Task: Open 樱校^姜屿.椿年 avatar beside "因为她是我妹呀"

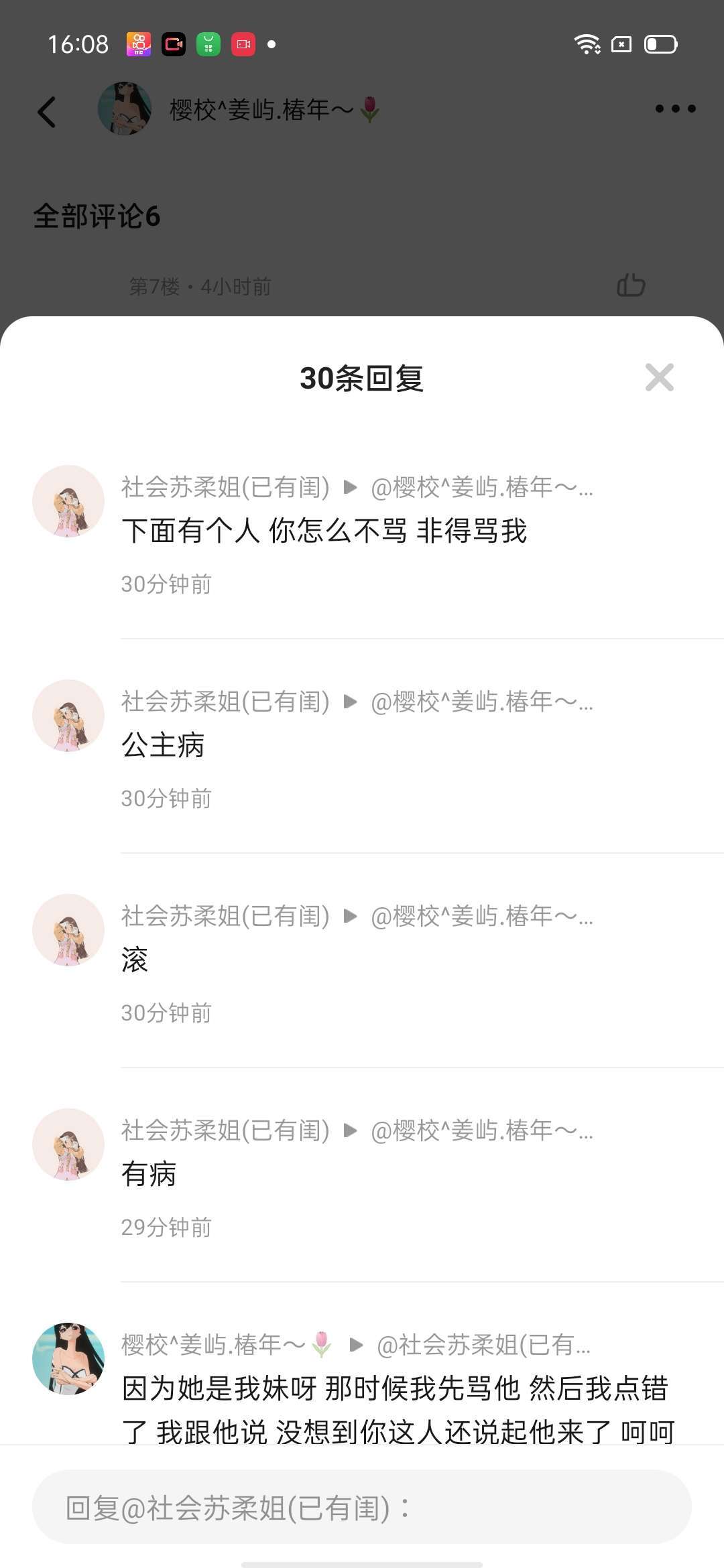Action: click(x=68, y=1359)
